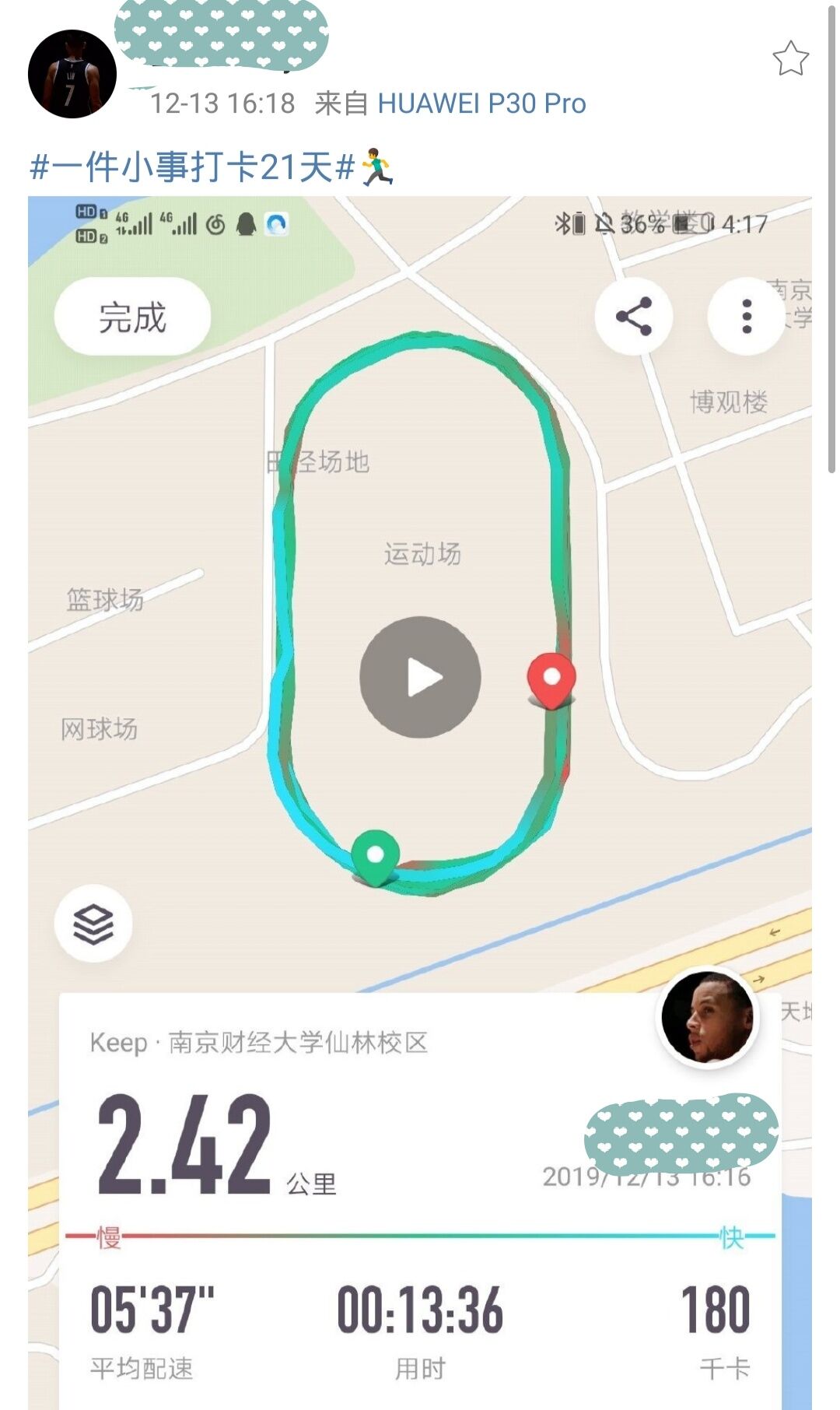The image size is (840, 1410).
Task: Open the #一件小事打卡21天# hashtag topic
Action: tap(192, 167)
